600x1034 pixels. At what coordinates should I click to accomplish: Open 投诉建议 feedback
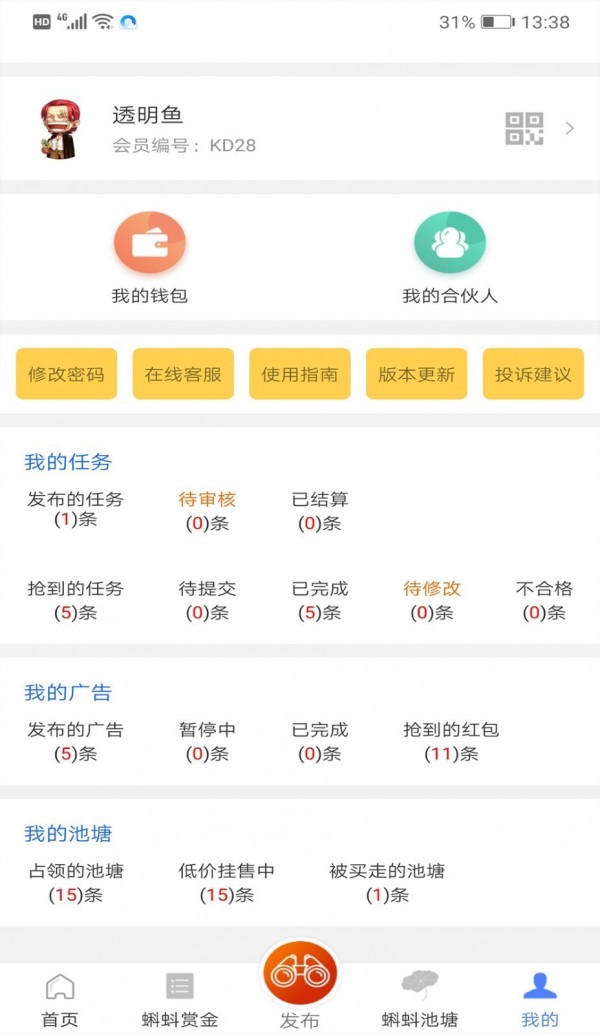[533, 374]
